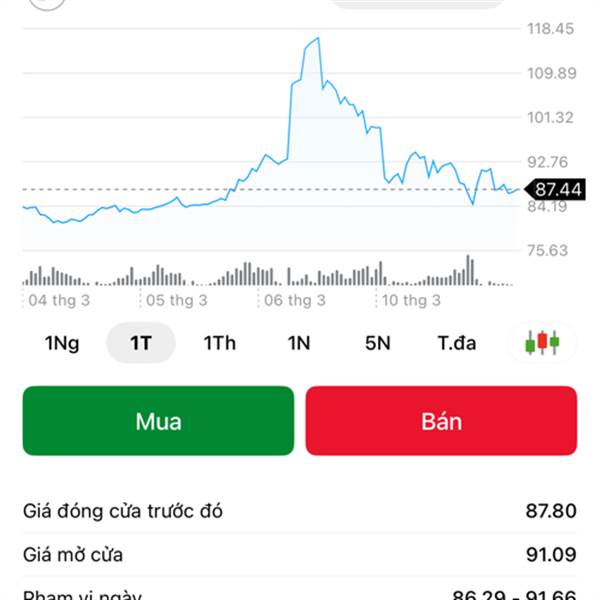Switch chart to 1Ng range

[x=62, y=343]
